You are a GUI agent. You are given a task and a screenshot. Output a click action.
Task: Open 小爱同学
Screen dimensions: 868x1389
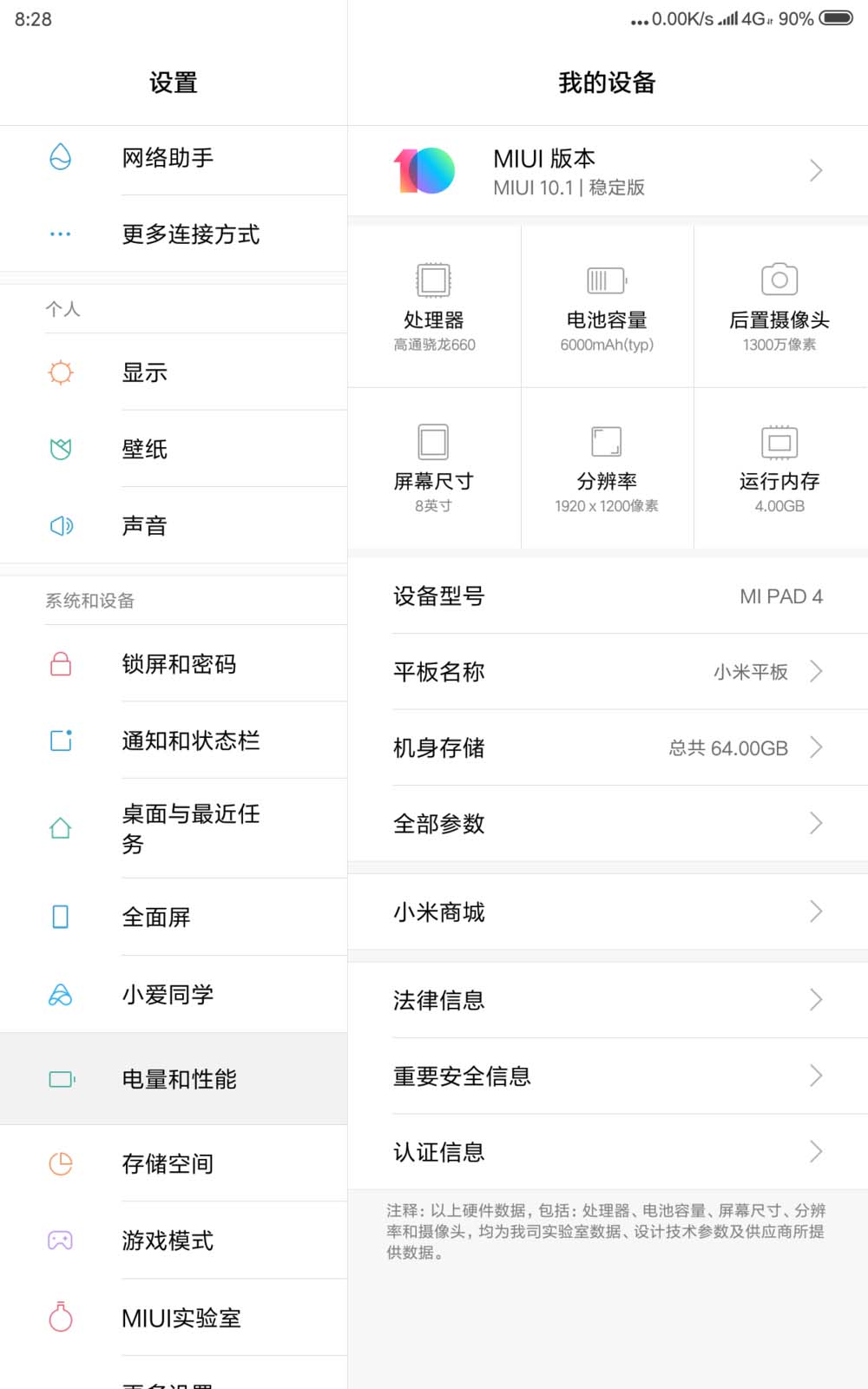[x=174, y=995]
